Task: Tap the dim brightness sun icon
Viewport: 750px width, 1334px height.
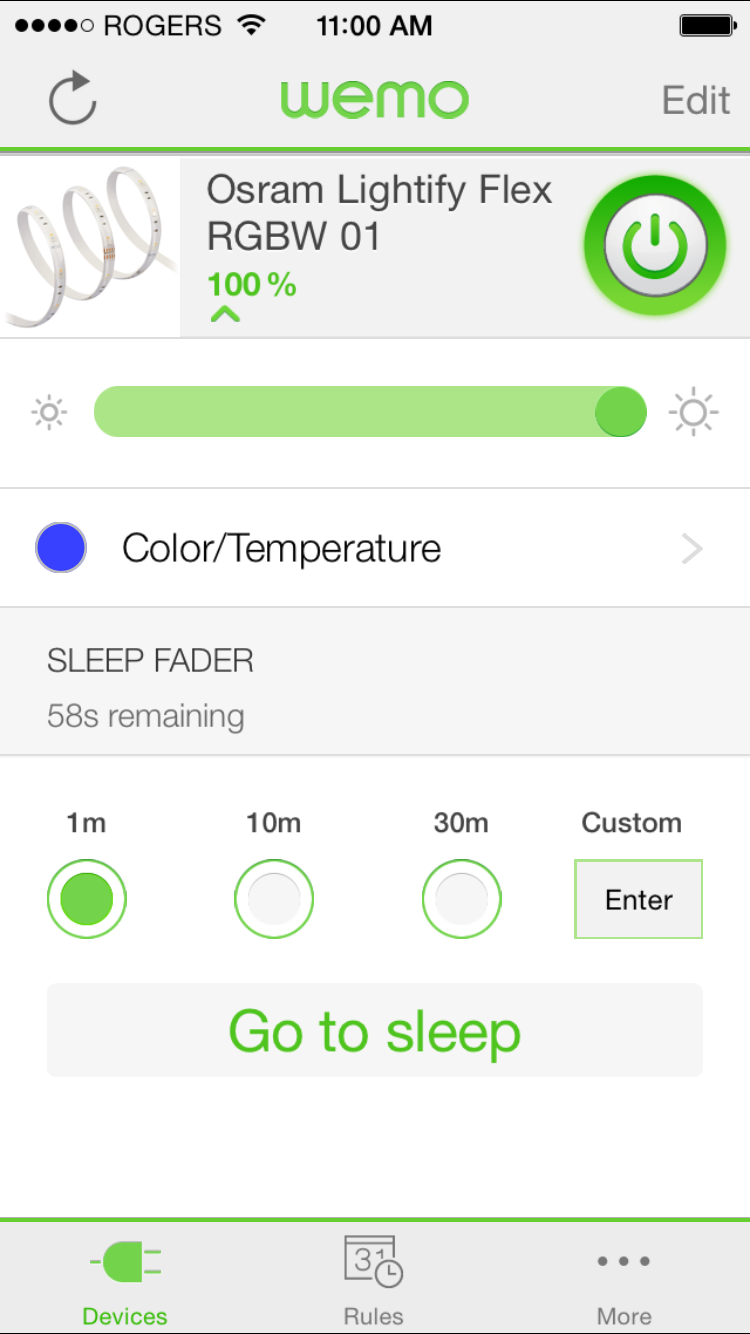Action: pos(47,410)
